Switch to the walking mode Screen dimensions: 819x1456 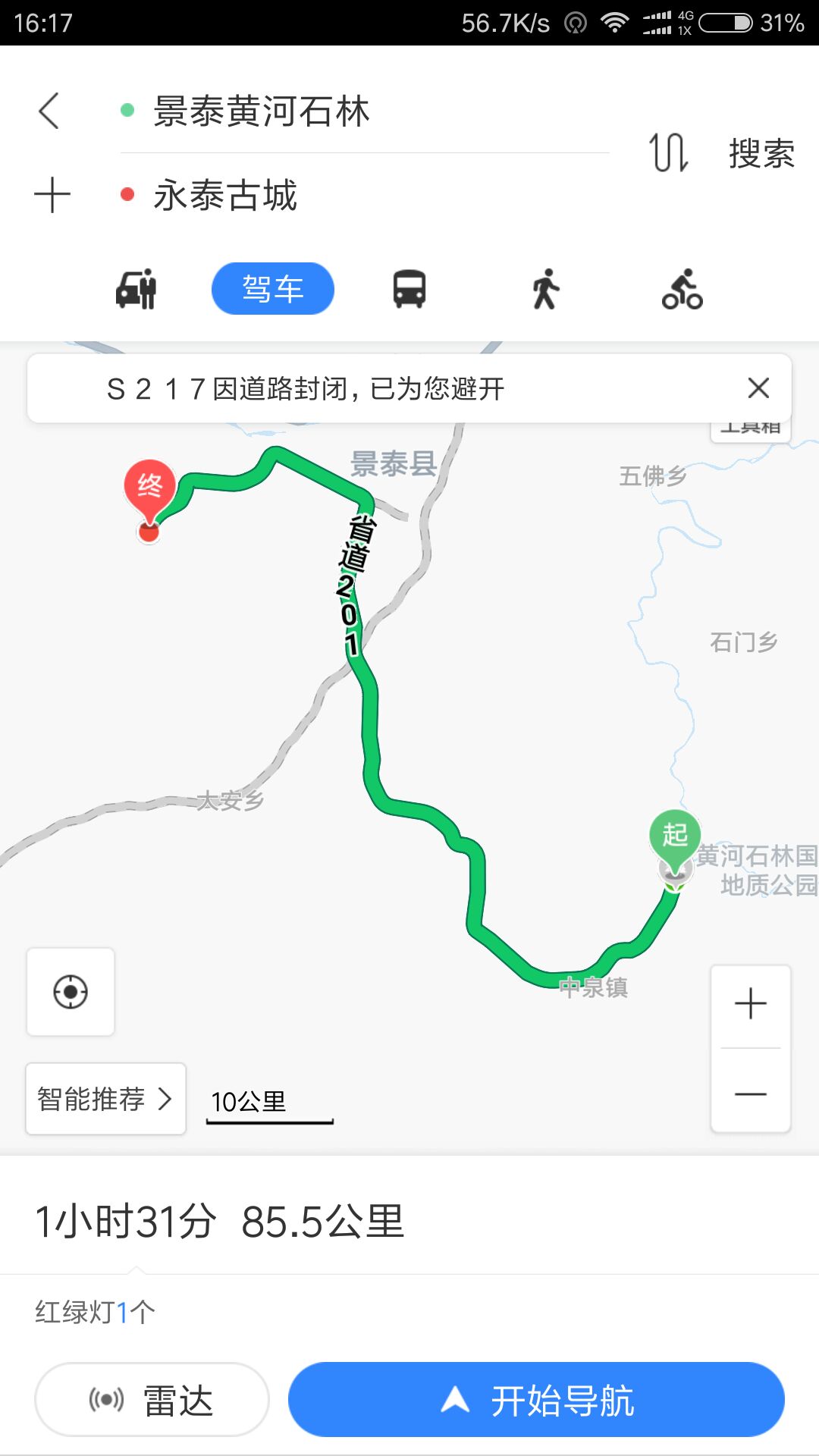point(545,289)
